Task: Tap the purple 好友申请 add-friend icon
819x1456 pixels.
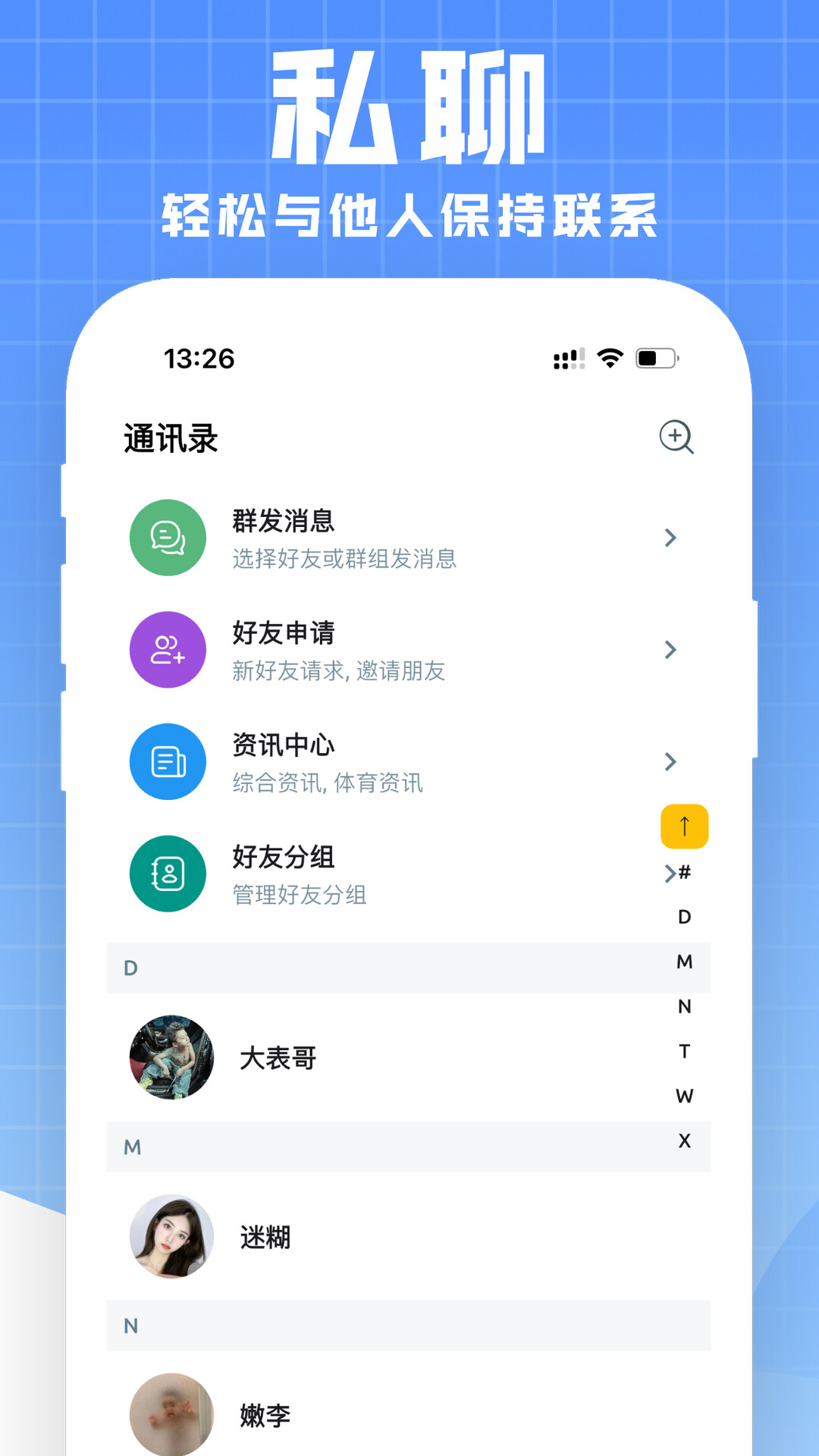Action: tap(168, 649)
